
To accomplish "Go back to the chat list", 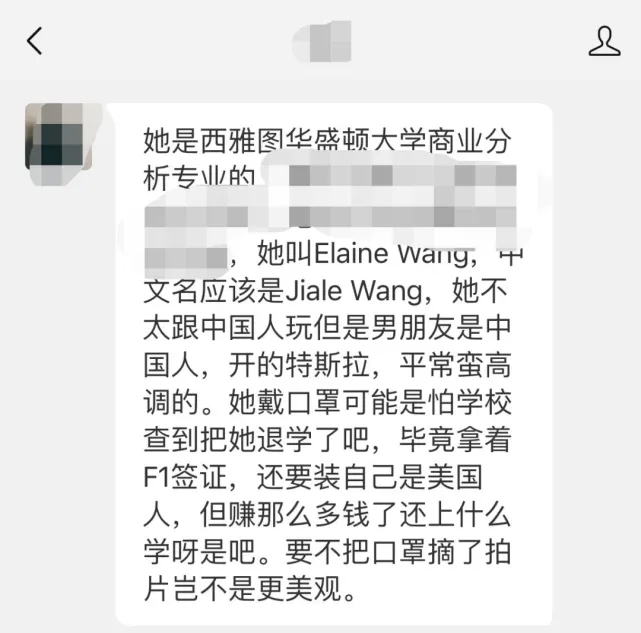I will (35, 41).
